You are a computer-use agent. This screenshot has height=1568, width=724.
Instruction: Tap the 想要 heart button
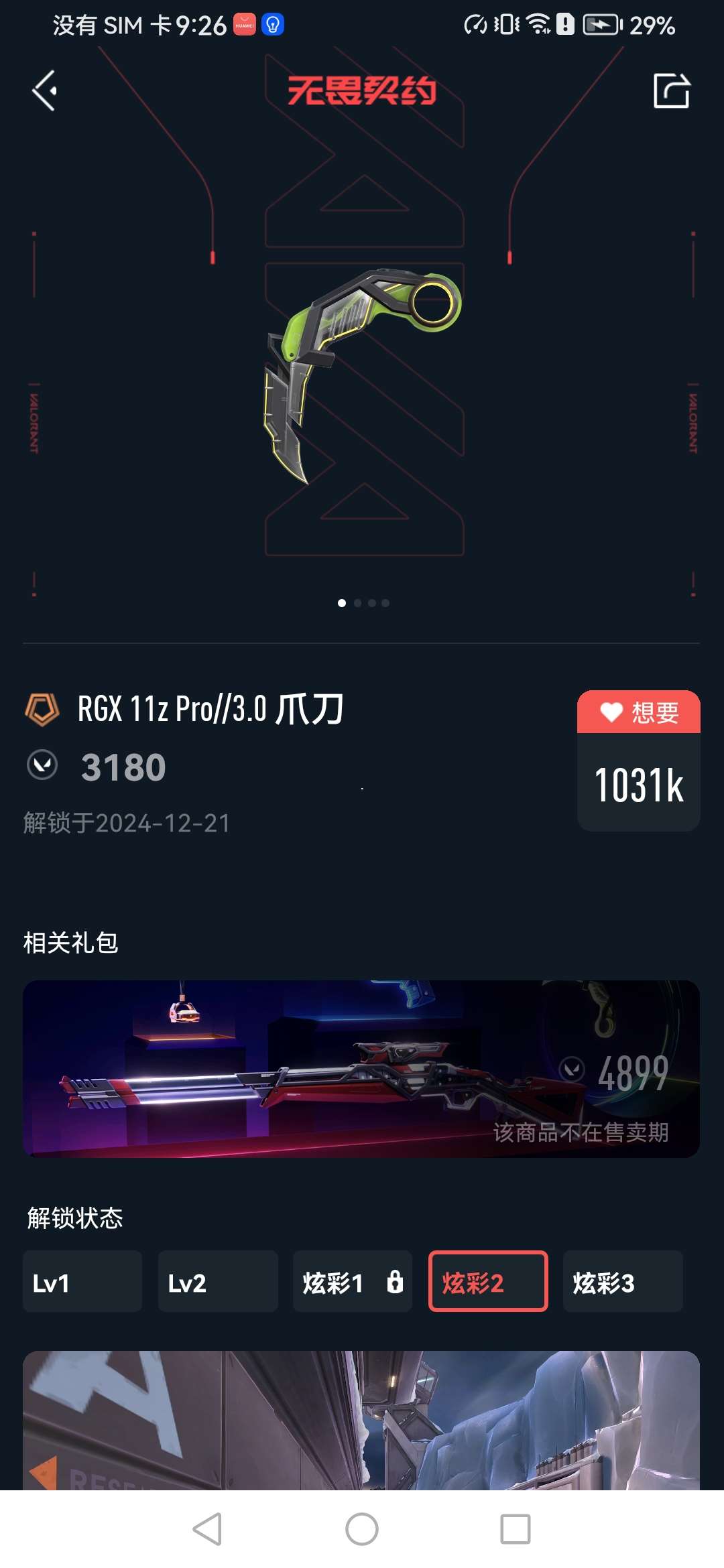coord(638,712)
